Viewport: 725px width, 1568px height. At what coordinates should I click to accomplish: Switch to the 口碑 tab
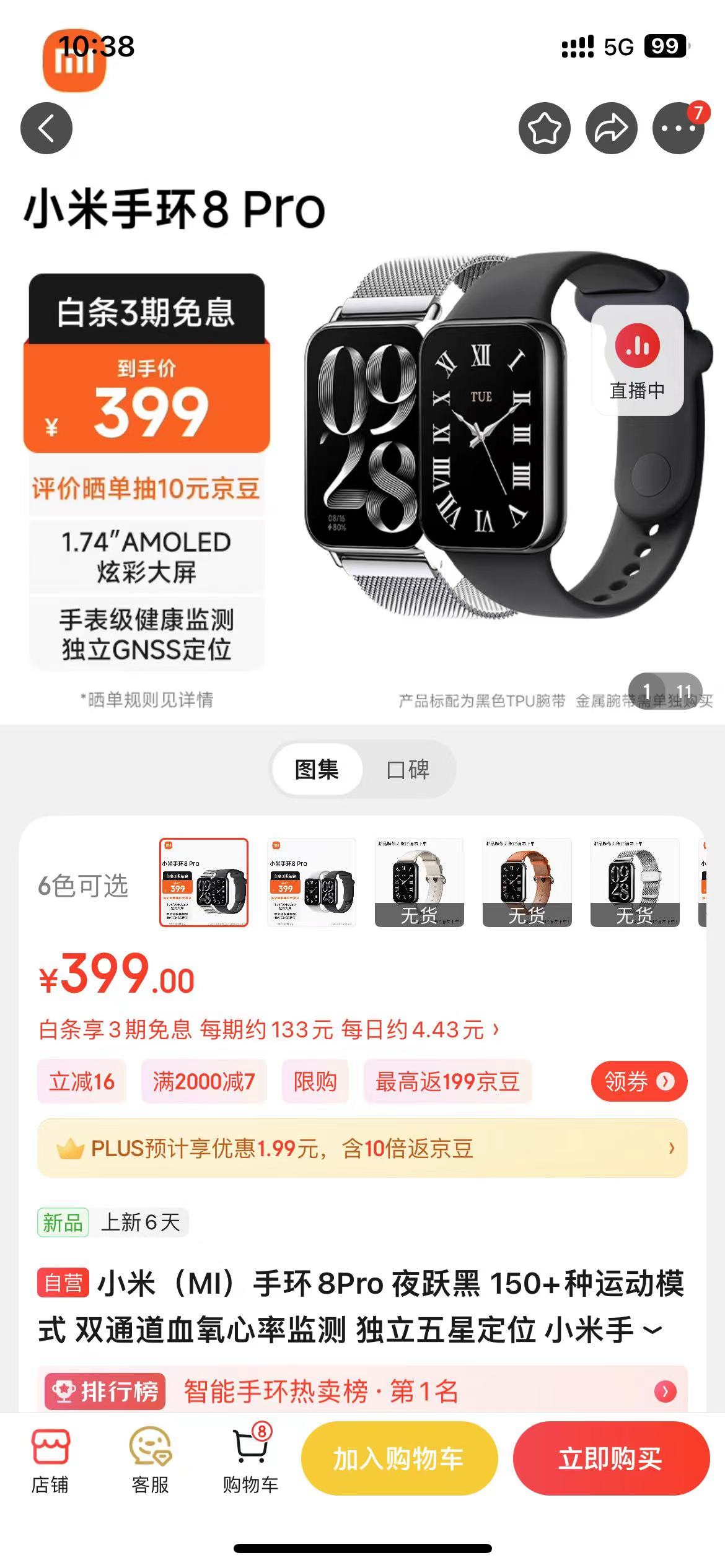(x=408, y=770)
